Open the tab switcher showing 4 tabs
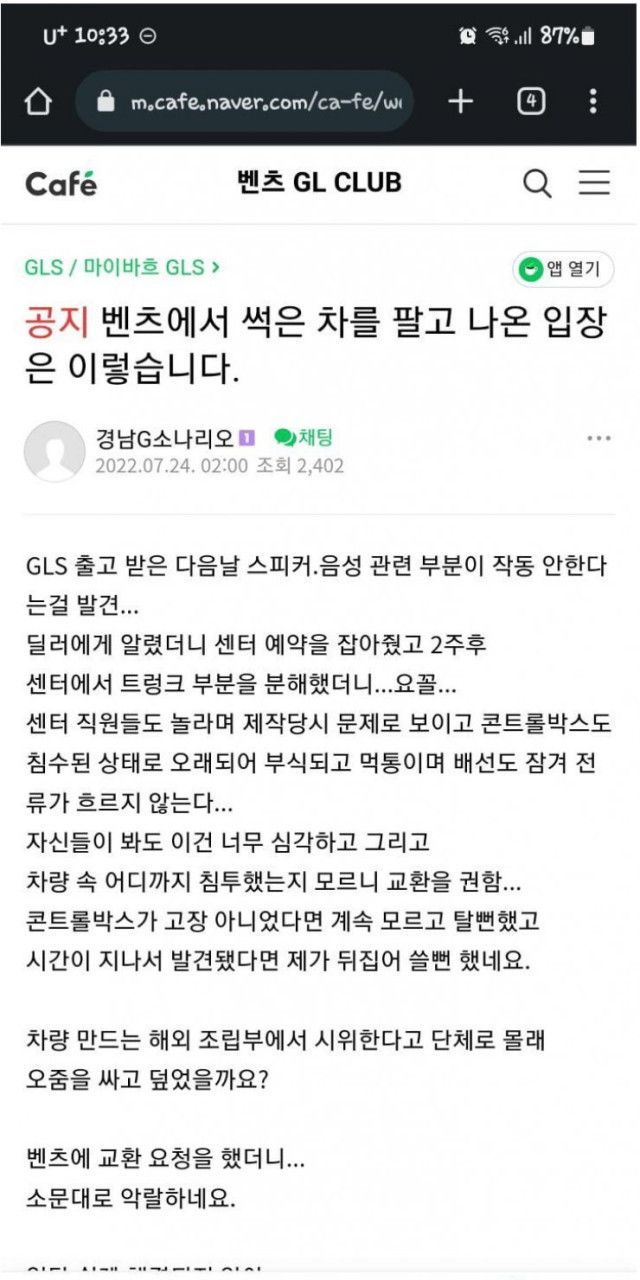 [531, 101]
